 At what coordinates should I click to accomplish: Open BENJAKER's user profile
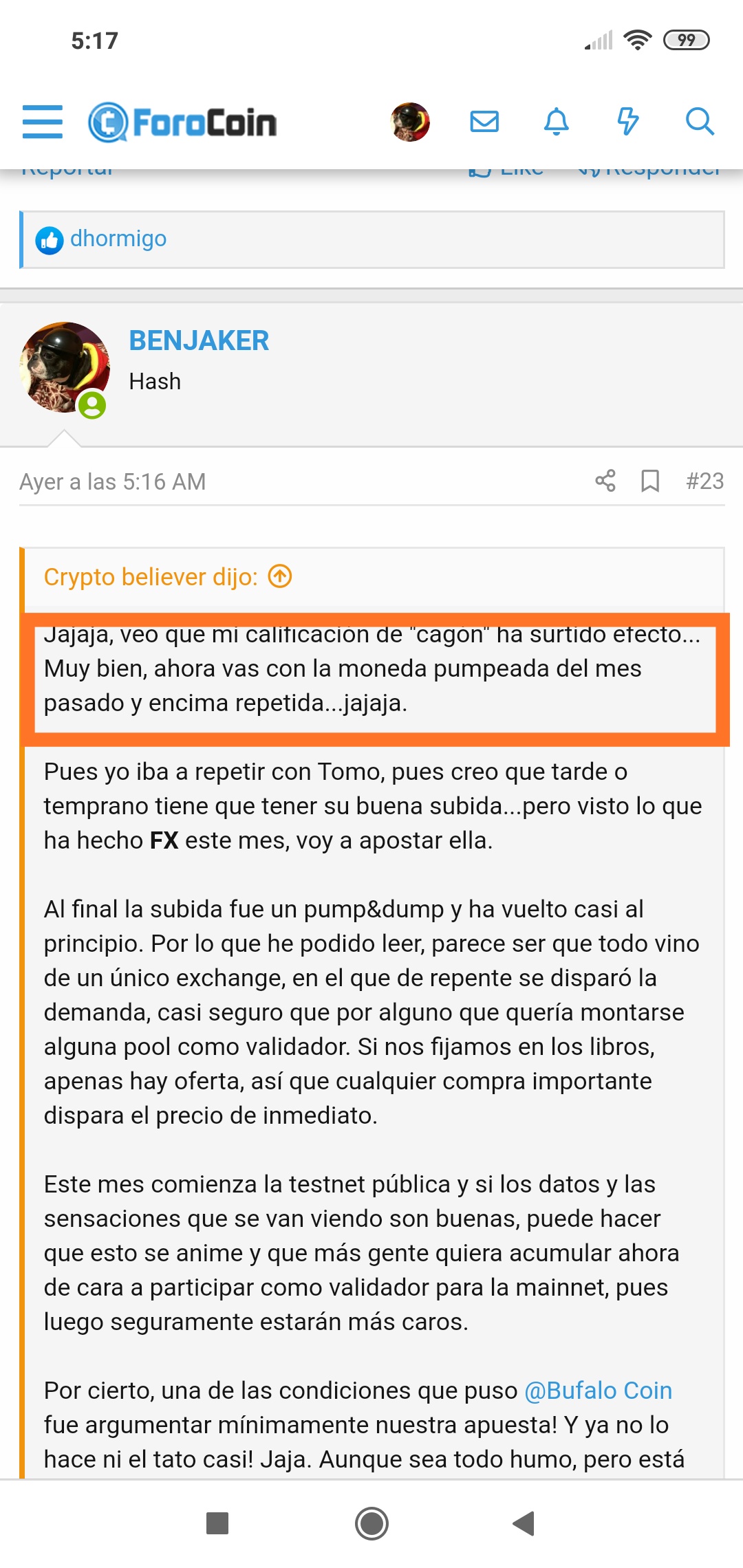pos(199,341)
